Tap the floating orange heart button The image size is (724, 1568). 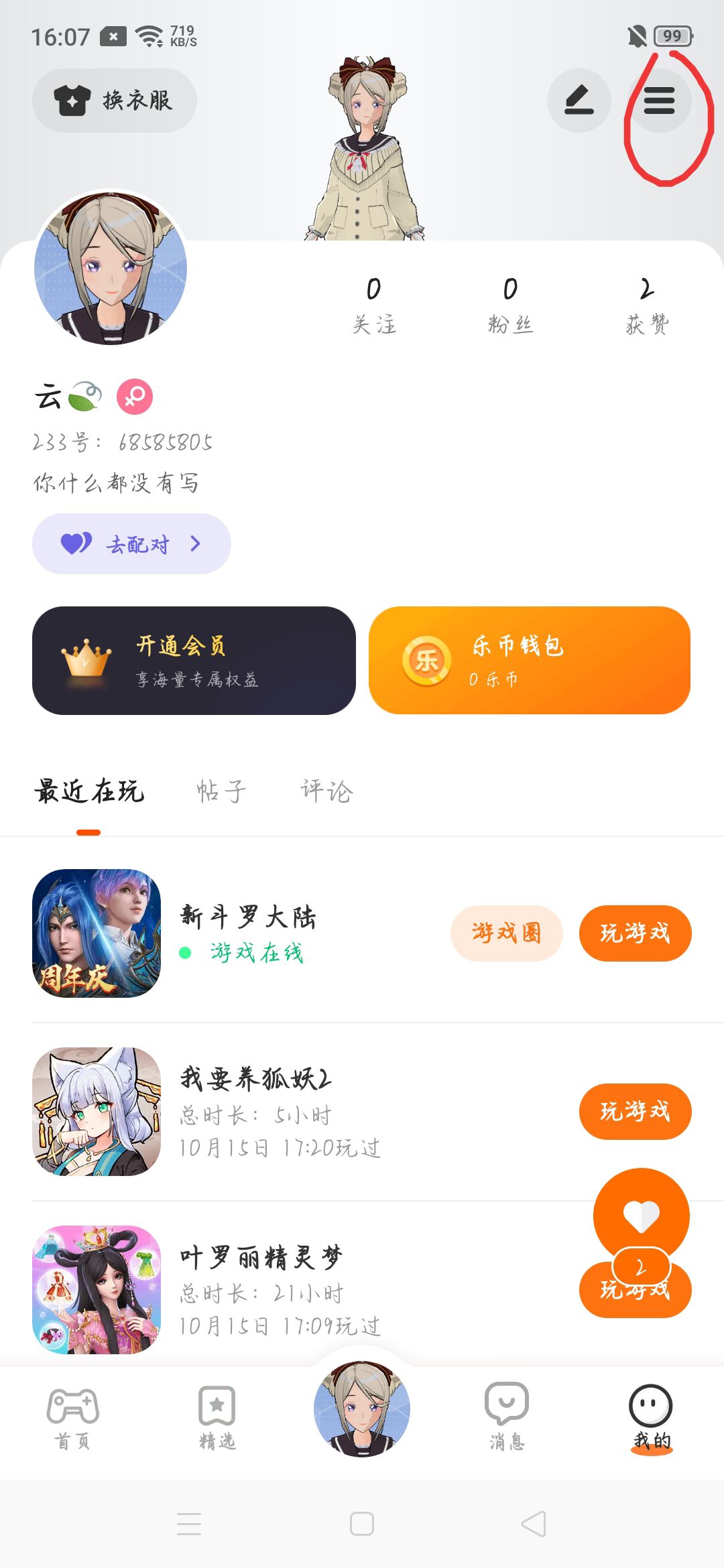[x=641, y=1216]
